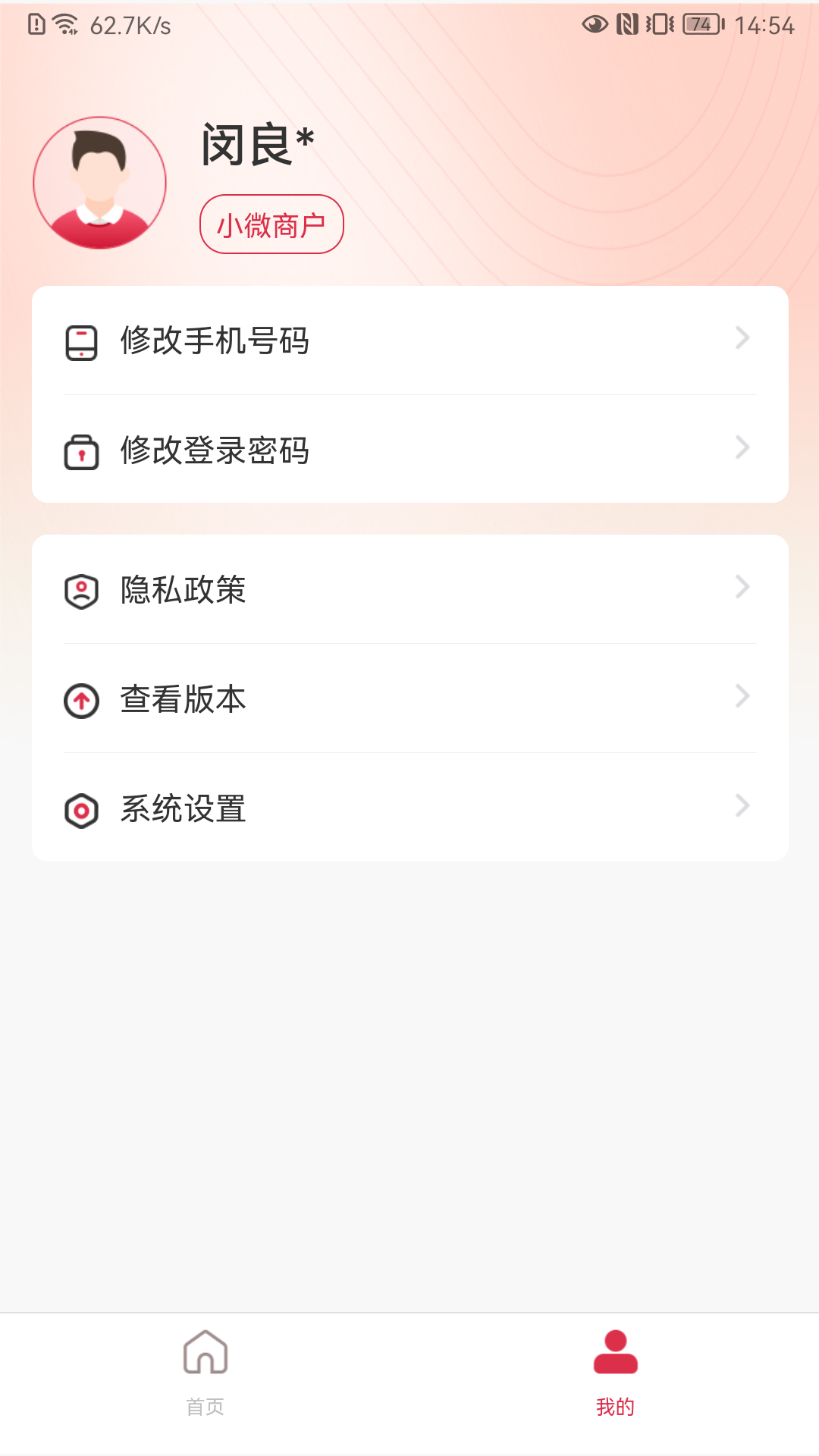Tap the 小微商户 merchant badge
The width and height of the screenshot is (819, 1456).
[x=271, y=224]
